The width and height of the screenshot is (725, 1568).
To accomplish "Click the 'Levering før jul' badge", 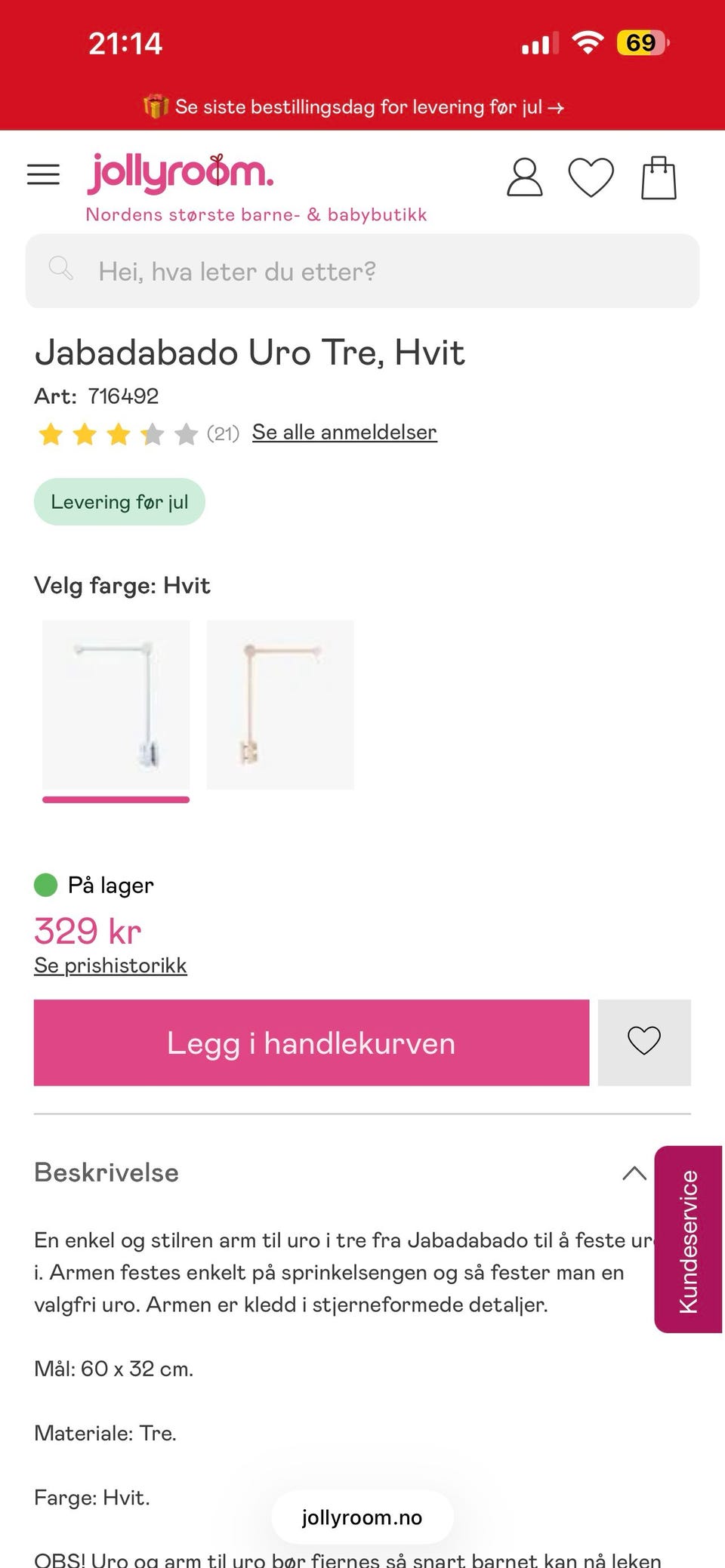I will (x=119, y=501).
